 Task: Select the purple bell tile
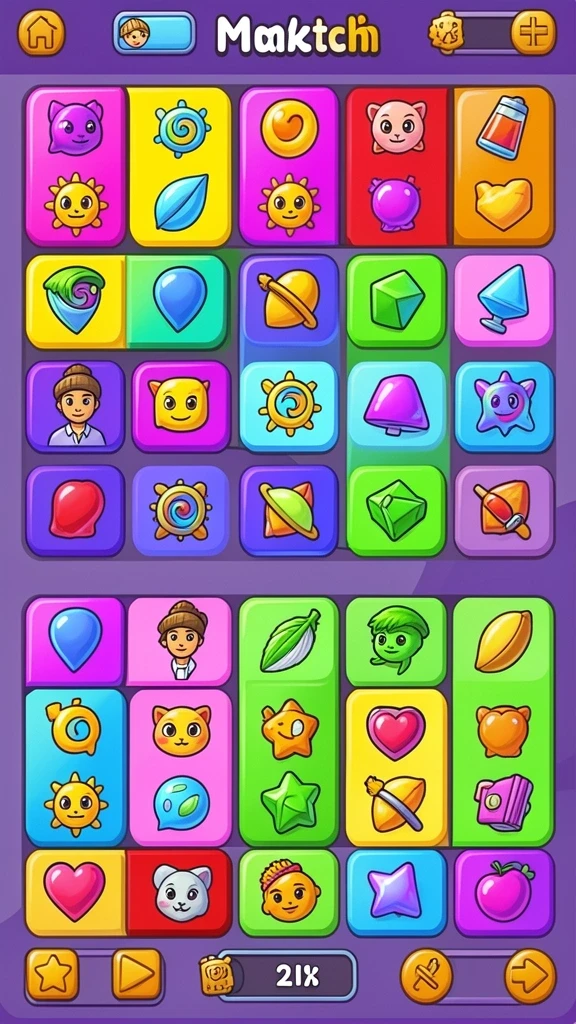pyautogui.click(x=396, y=406)
